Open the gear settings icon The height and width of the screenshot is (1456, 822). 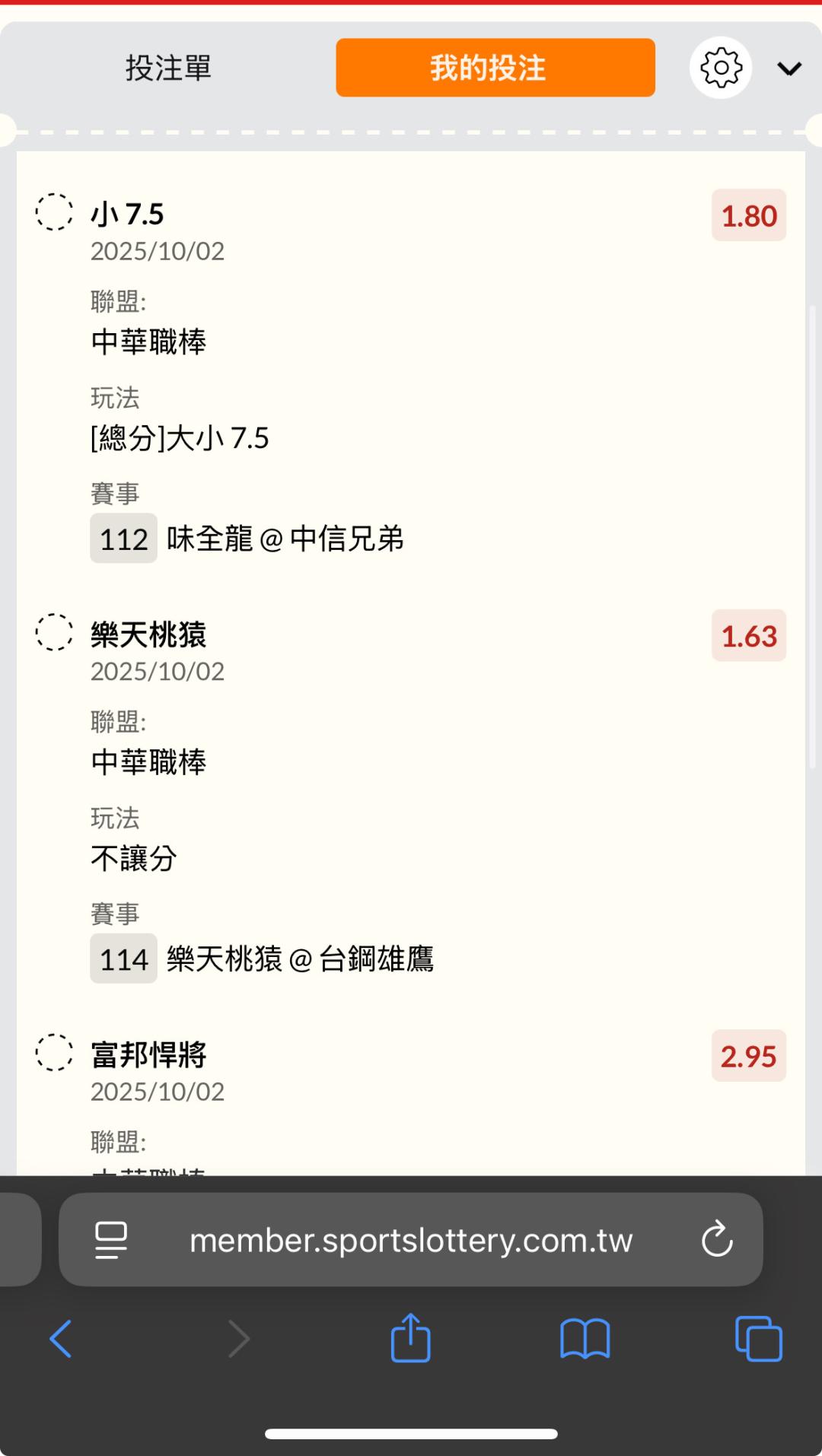pyautogui.click(x=721, y=68)
